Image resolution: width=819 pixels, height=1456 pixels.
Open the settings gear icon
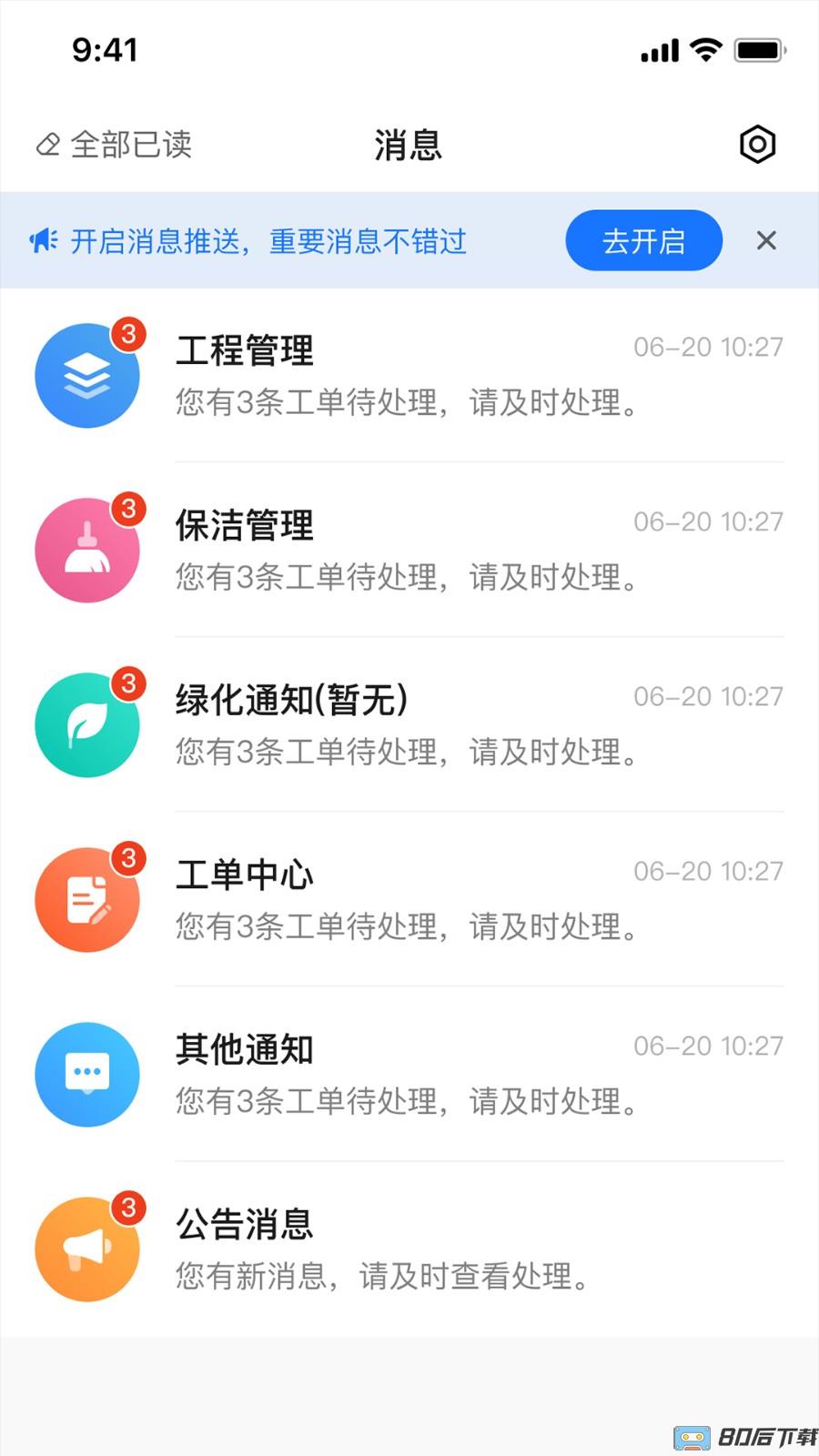758,144
